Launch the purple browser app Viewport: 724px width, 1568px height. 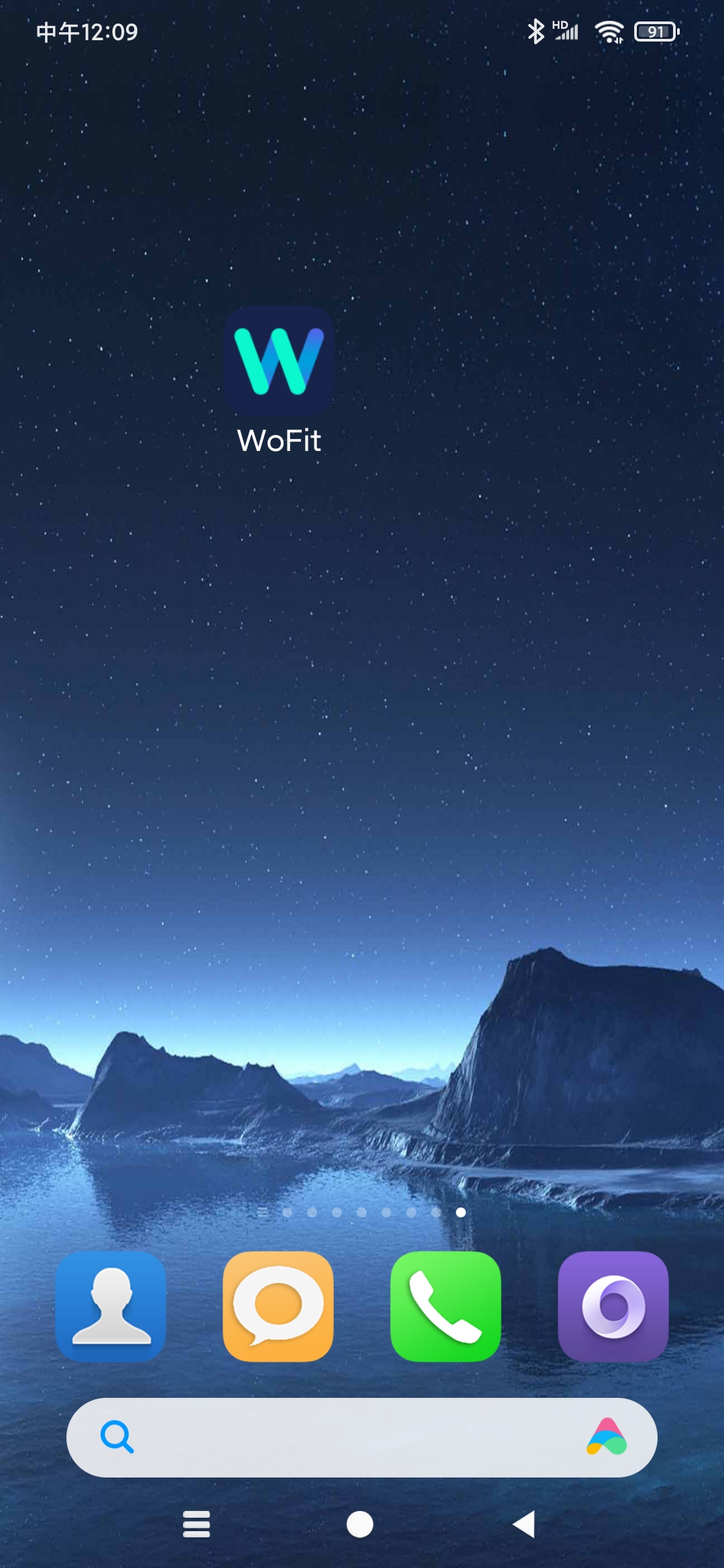coord(613,1306)
